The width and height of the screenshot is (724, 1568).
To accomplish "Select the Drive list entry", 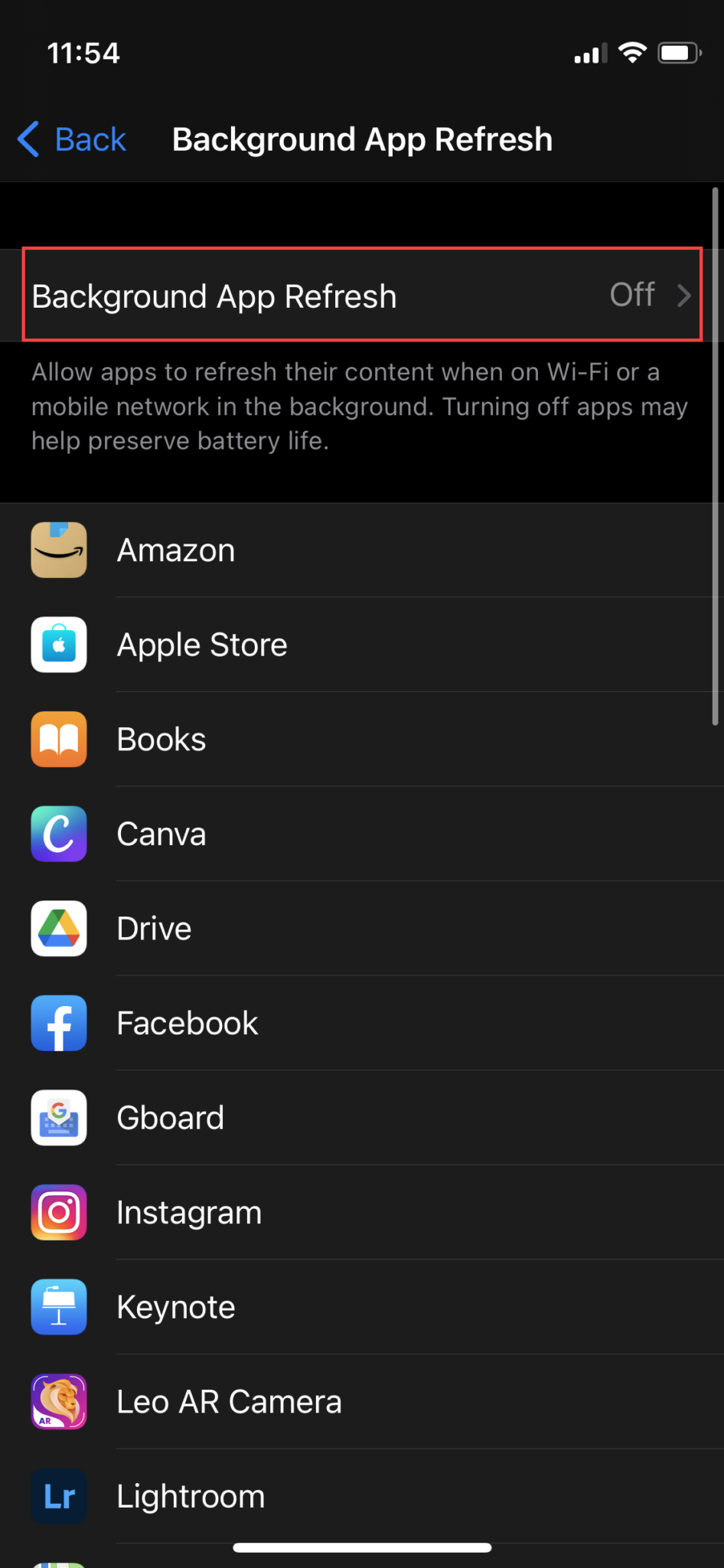I will (153, 928).
